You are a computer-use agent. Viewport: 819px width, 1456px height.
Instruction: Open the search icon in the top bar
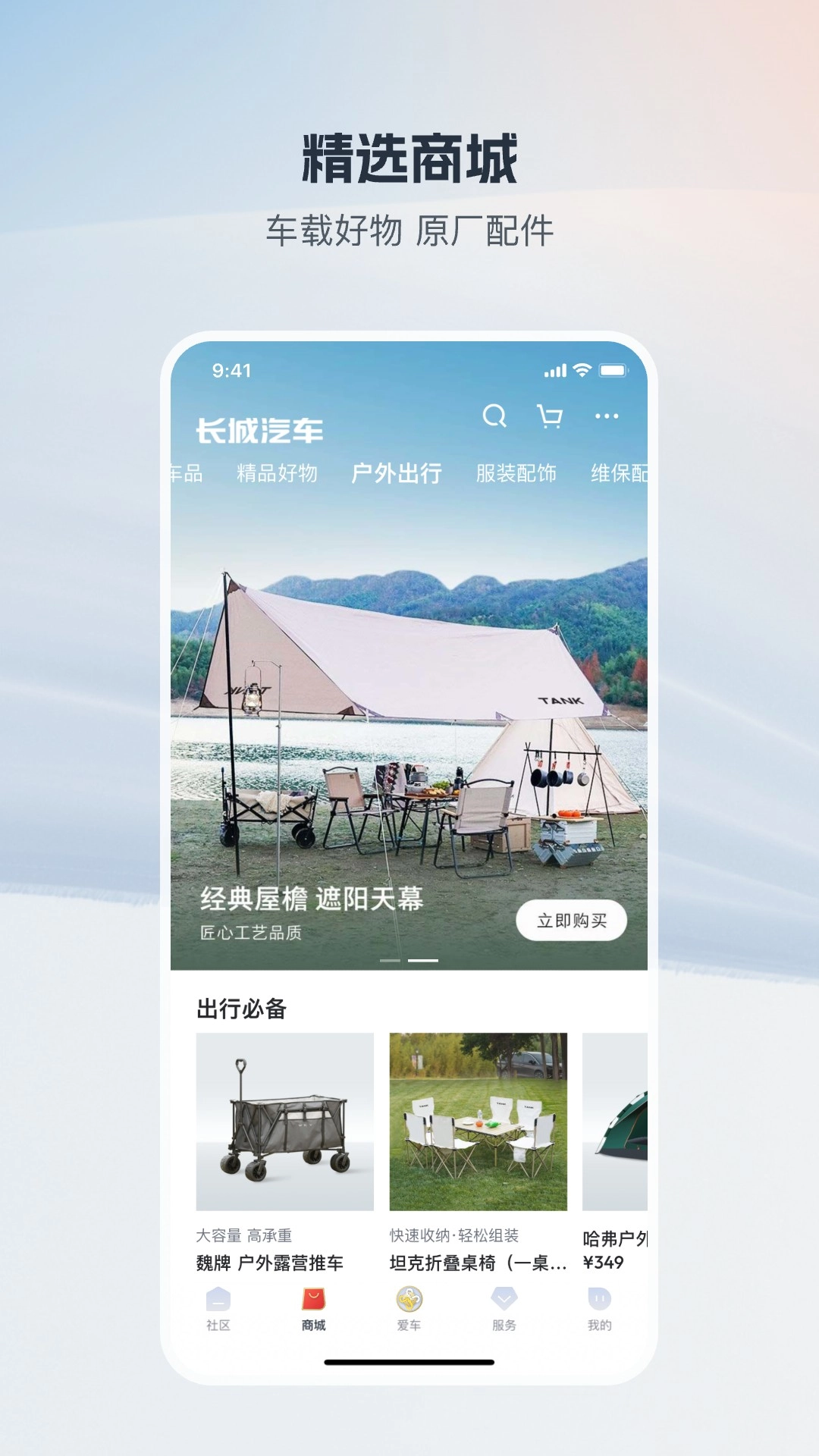pyautogui.click(x=496, y=416)
